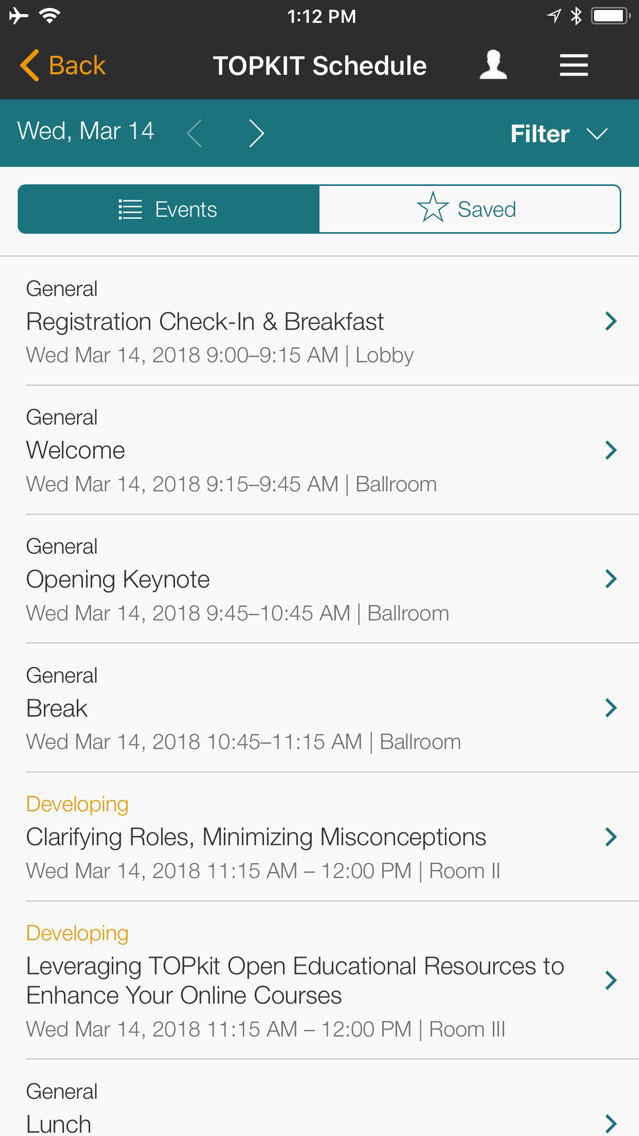Open Clarifying Roles, Minimizing Misconceptions session
This screenshot has width=639, height=1136.
pyautogui.click(x=320, y=837)
